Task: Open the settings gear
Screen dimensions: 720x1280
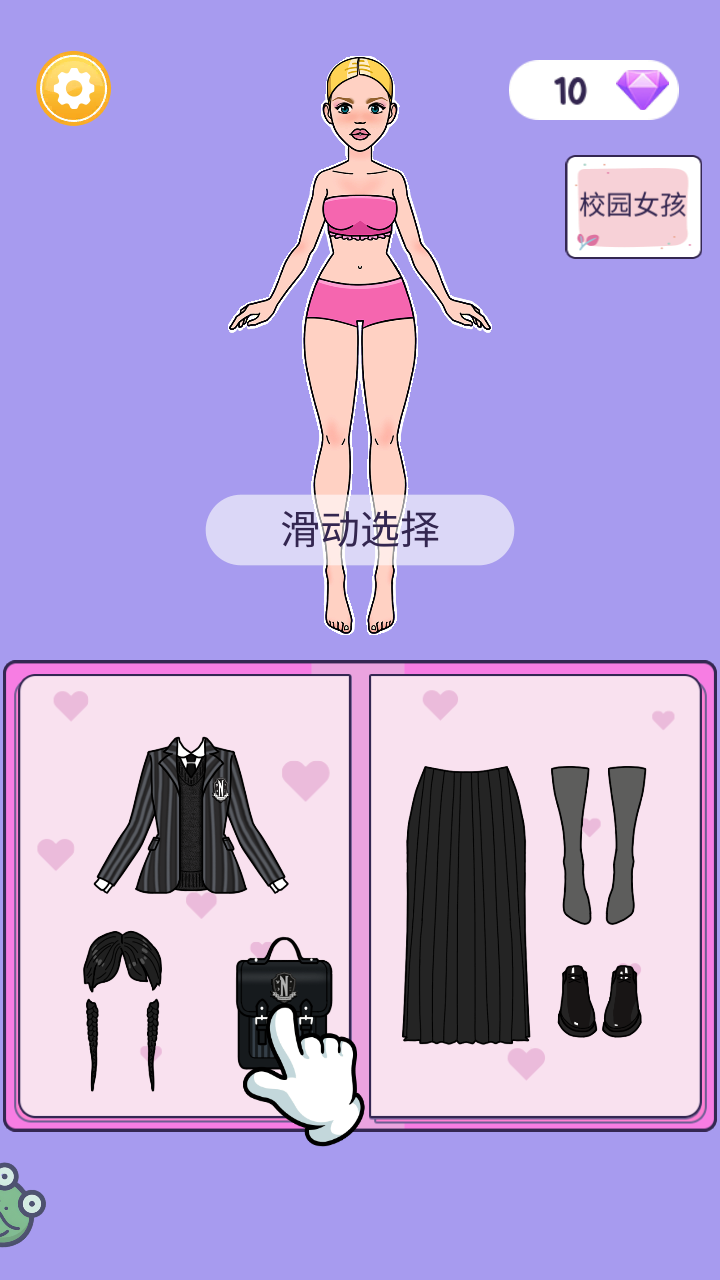Action: pyautogui.click(x=73, y=89)
